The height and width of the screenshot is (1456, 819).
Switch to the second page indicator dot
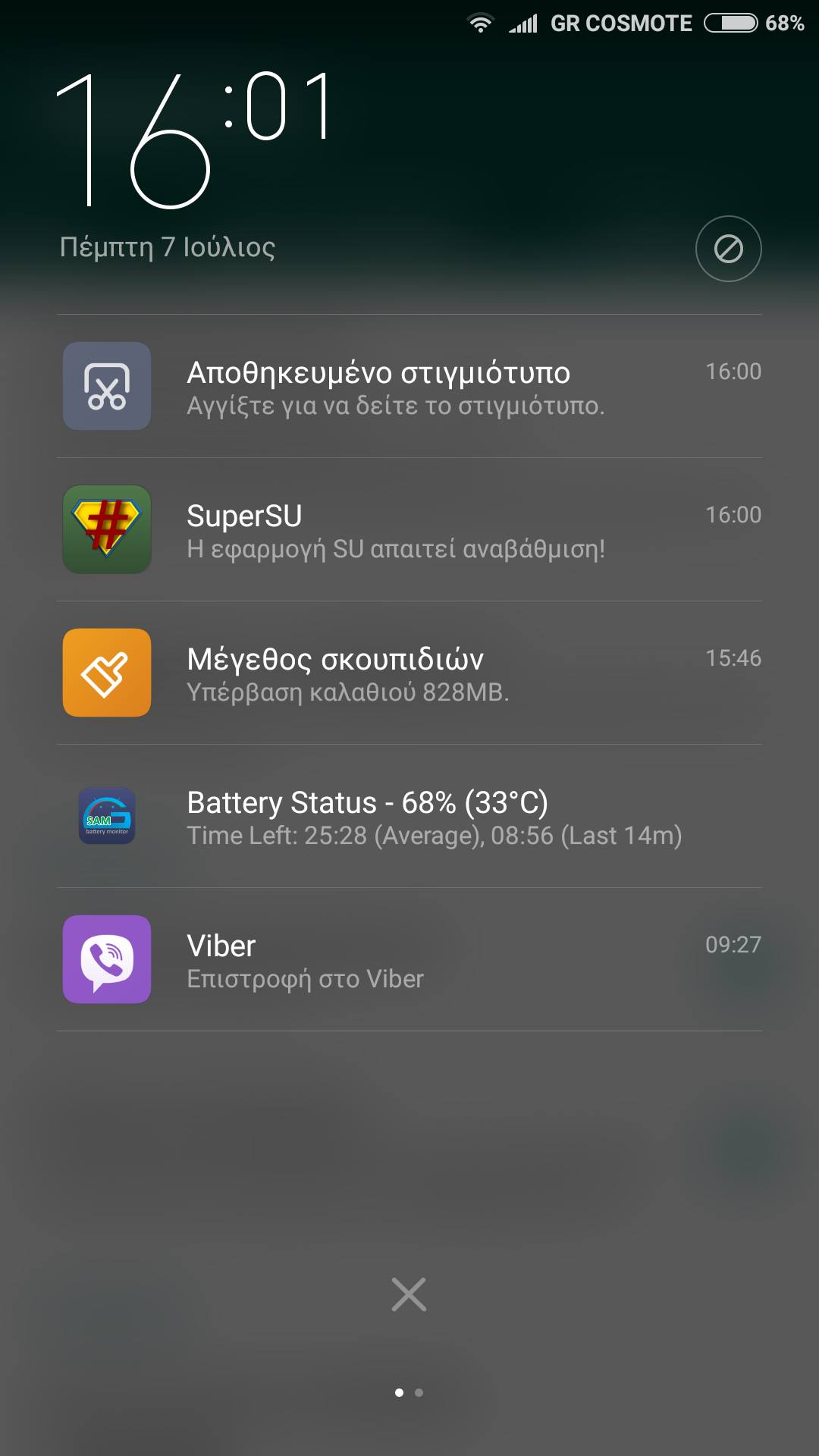pos(419,1392)
